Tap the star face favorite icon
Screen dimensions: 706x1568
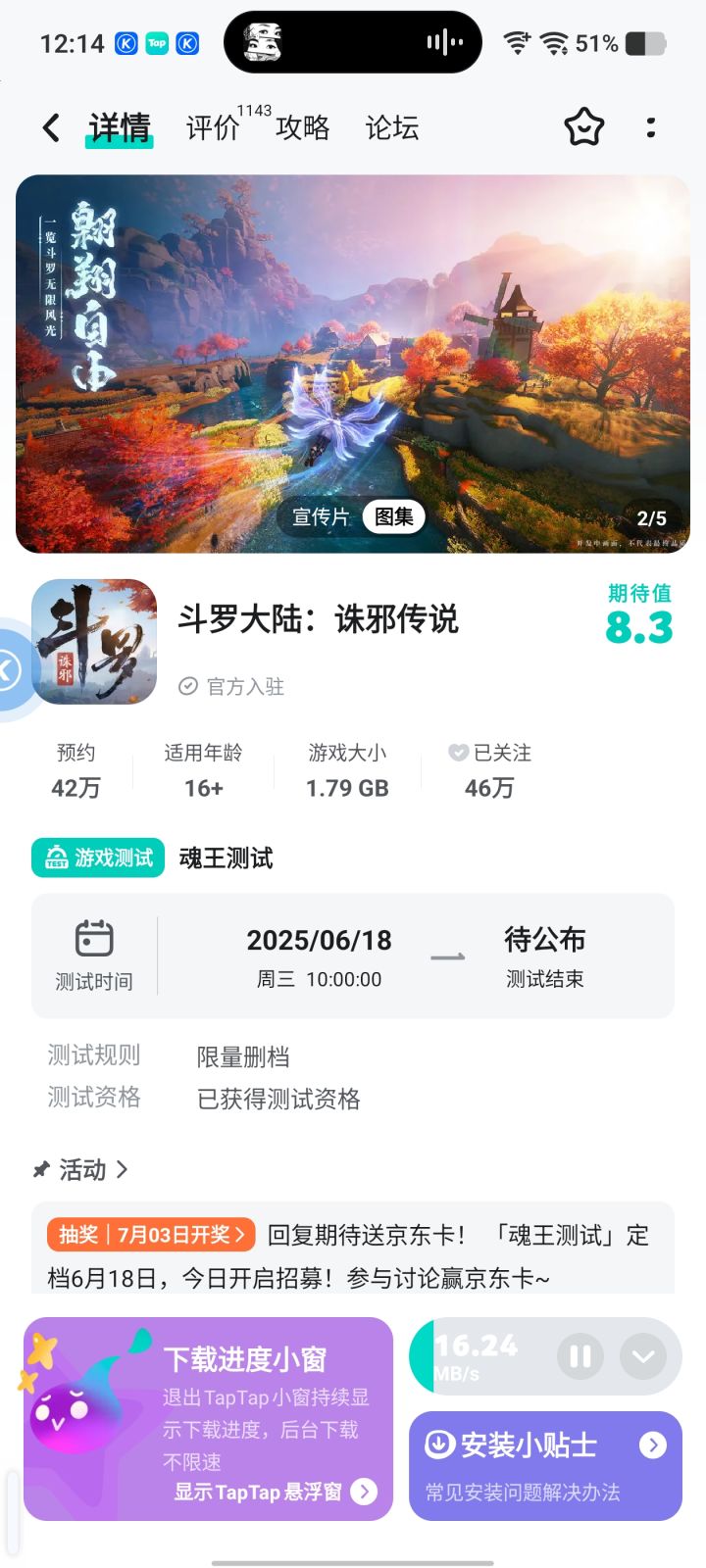(x=583, y=127)
